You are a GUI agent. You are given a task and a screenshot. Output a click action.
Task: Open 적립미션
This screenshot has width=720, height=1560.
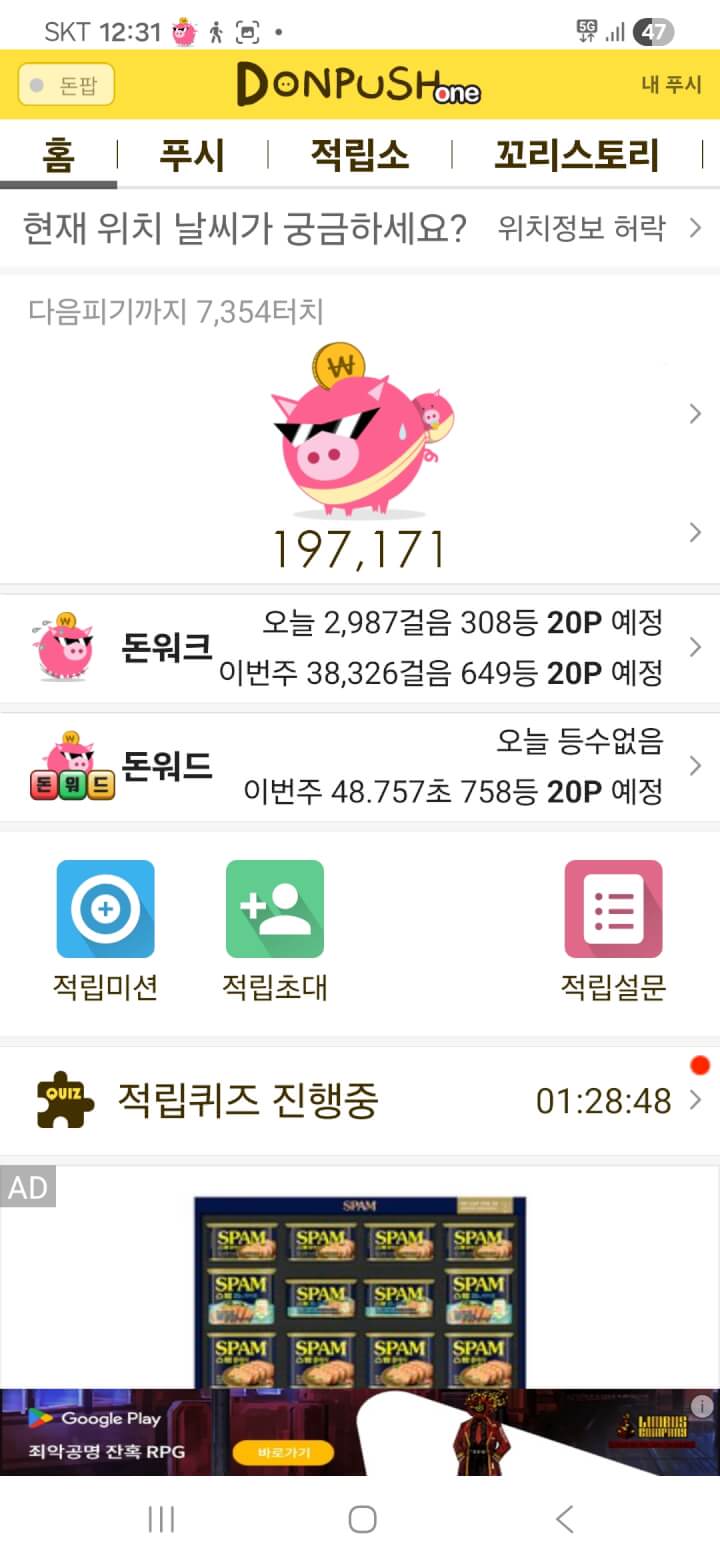tap(105, 930)
